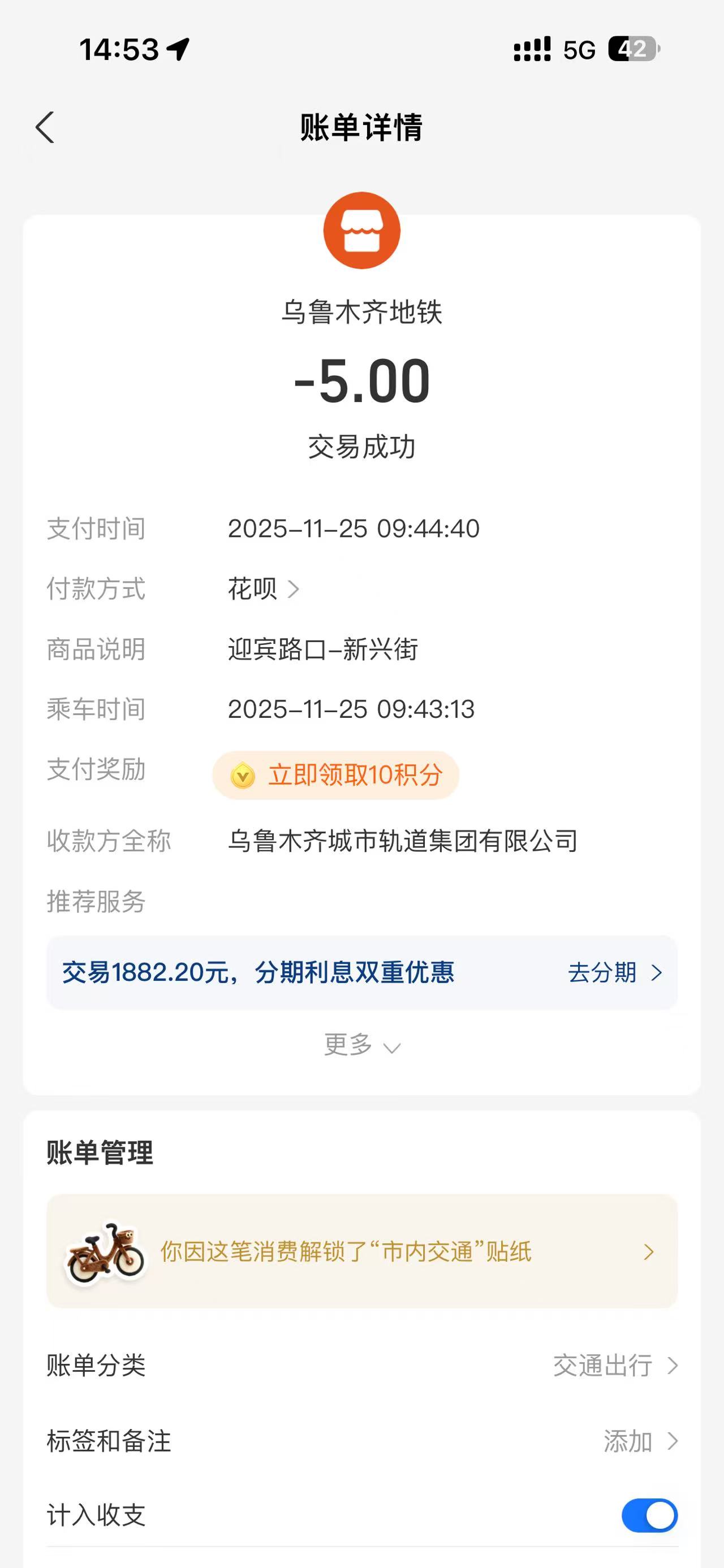The height and width of the screenshot is (1568, 724).
Task: Tap 去分期 on the installment offer
Action: (614, 972)
